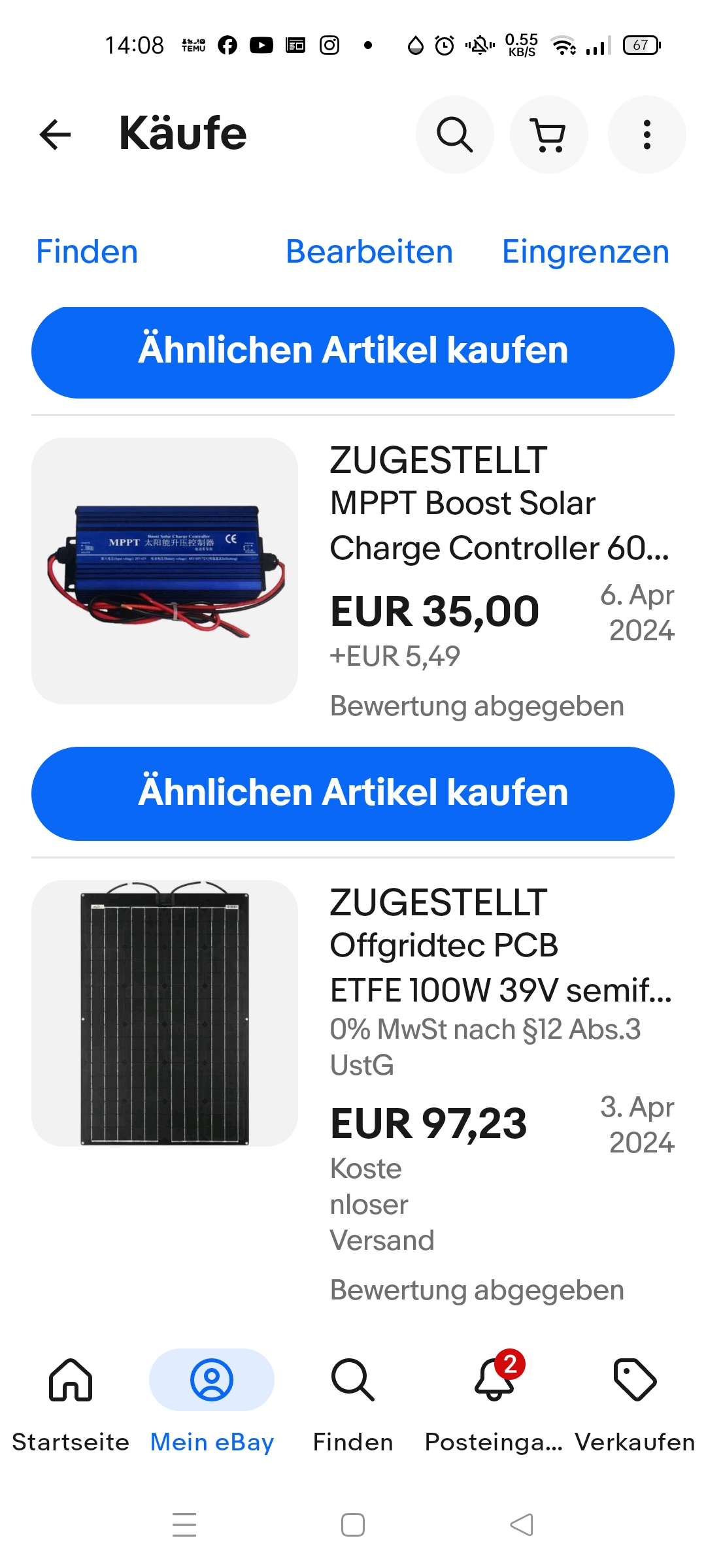The image size is (706, 1568).
Task: Open the three-dot overflow menu
Action: [647, 135]
